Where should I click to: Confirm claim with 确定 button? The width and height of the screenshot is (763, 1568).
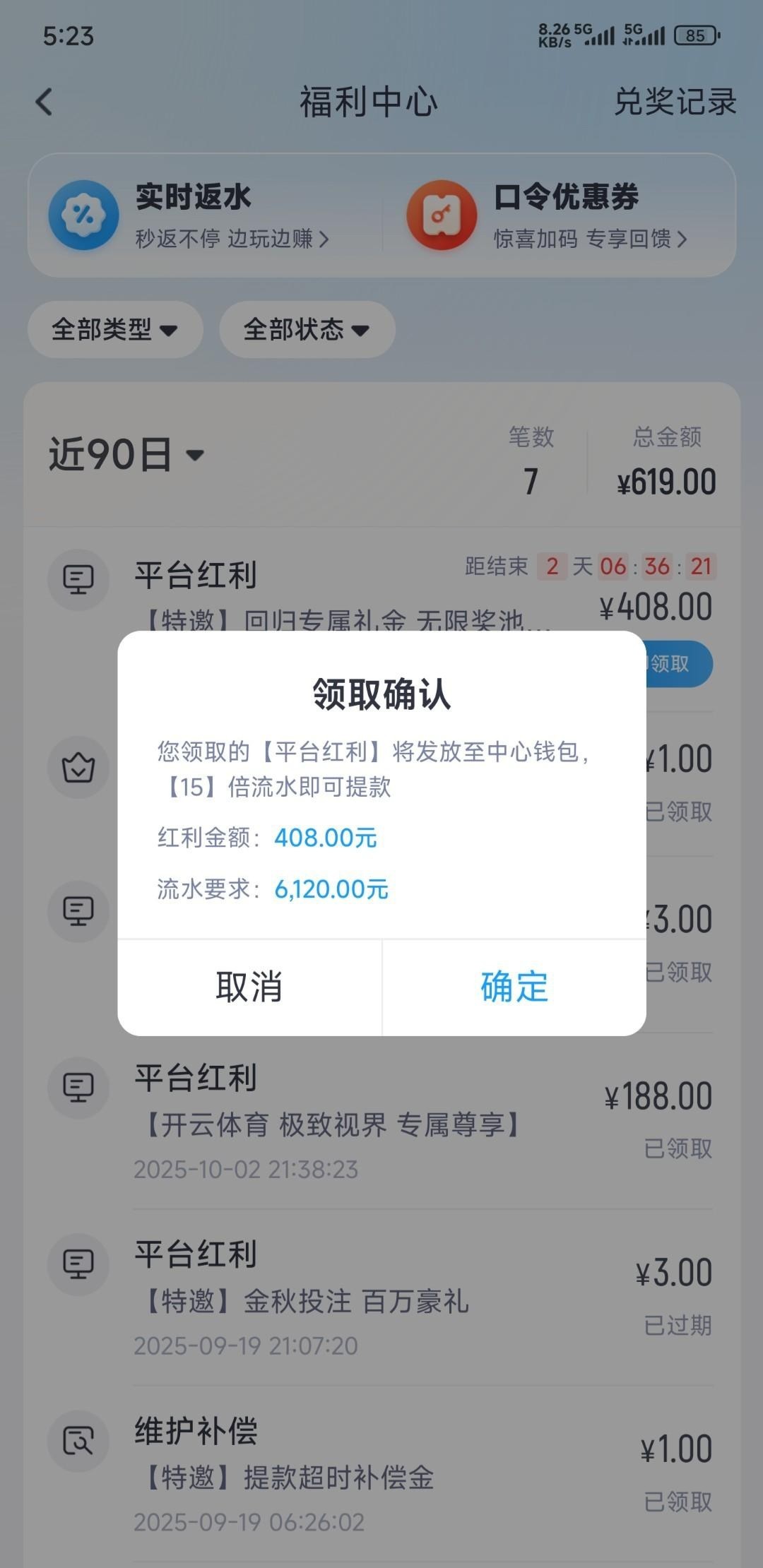click(514, 987)
